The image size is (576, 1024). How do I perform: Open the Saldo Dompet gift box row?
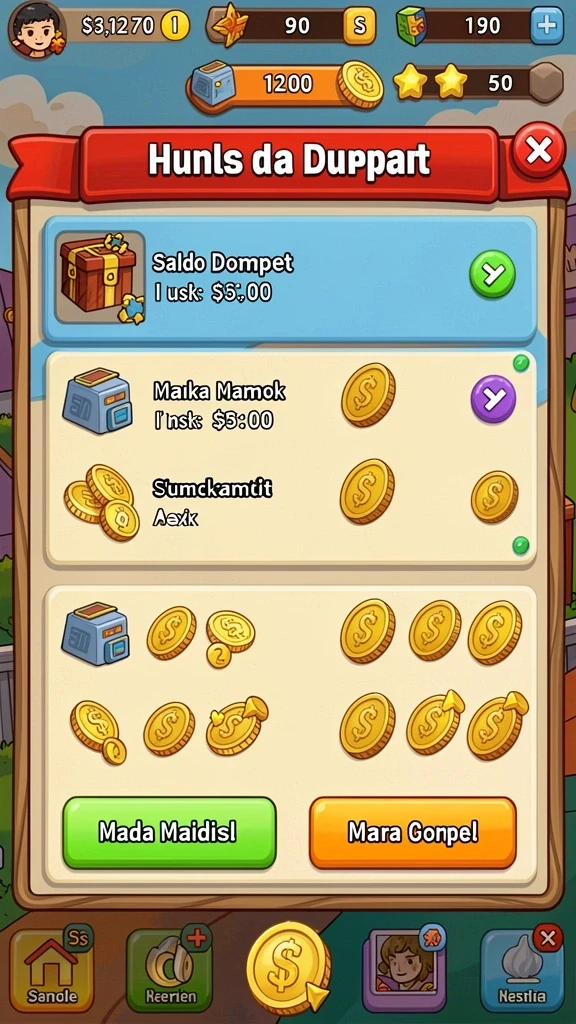coord(290,280)
